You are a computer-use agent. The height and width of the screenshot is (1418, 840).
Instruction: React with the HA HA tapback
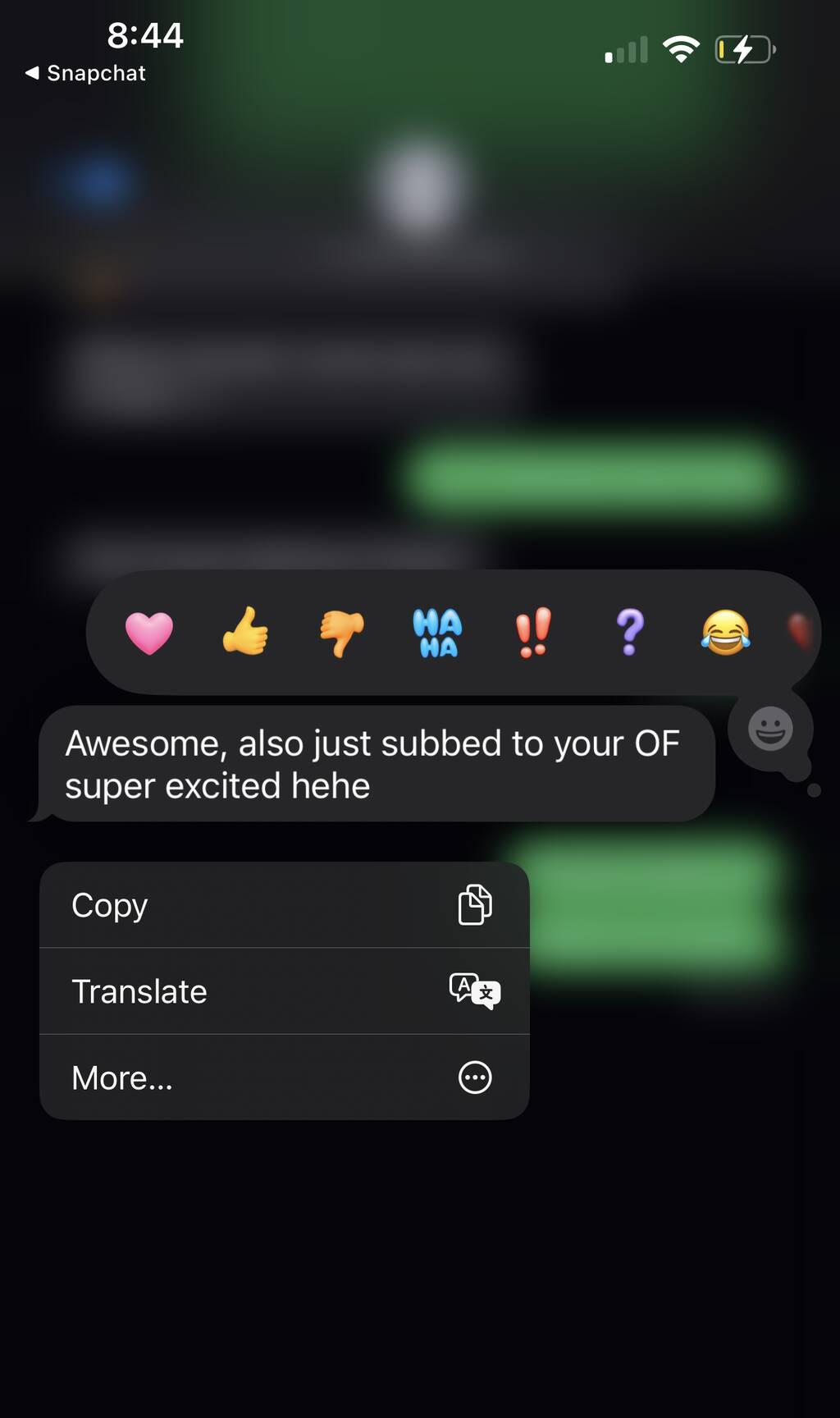(x=437, y=633)
